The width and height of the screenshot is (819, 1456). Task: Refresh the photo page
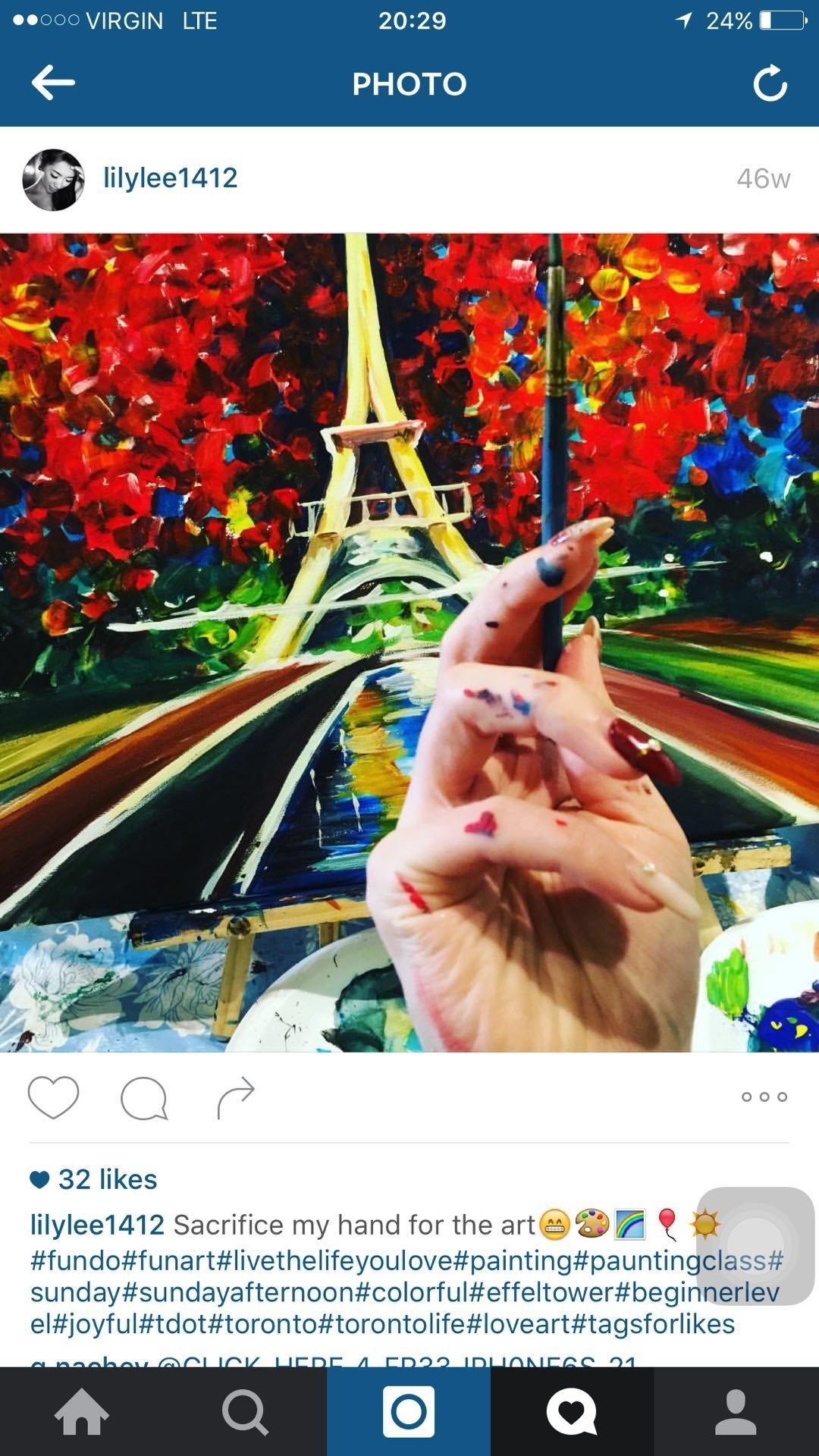770,83
